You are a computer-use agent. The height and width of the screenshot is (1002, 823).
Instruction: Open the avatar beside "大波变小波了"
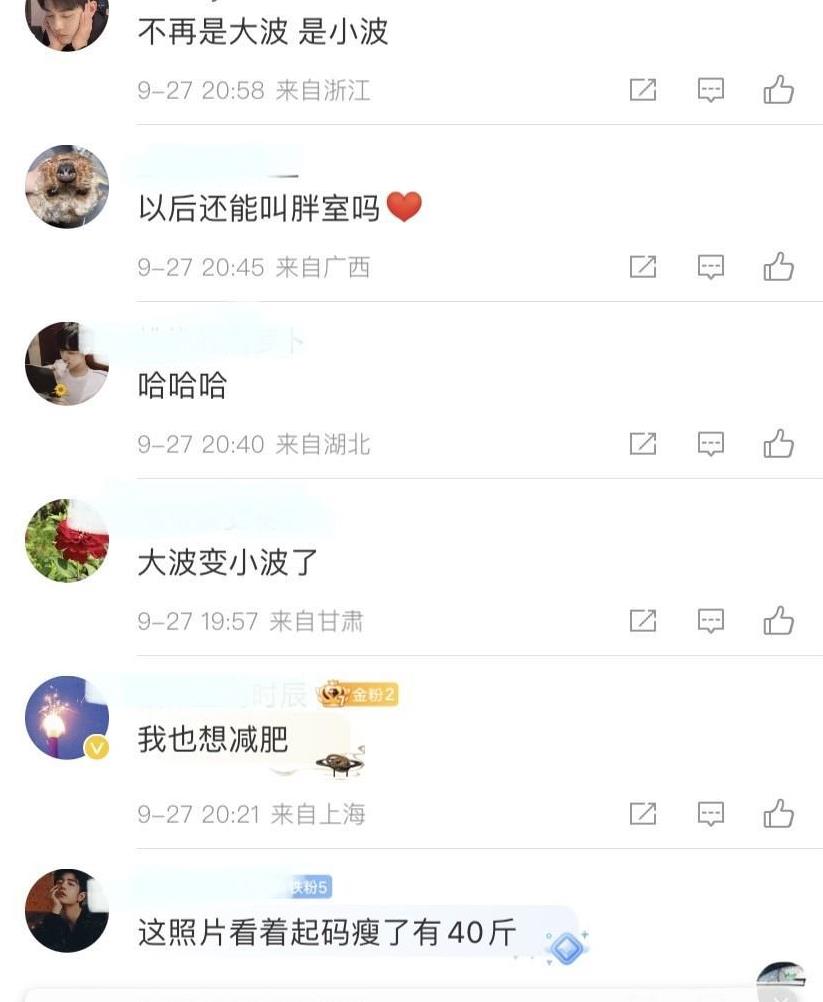(x=66, y=541)
